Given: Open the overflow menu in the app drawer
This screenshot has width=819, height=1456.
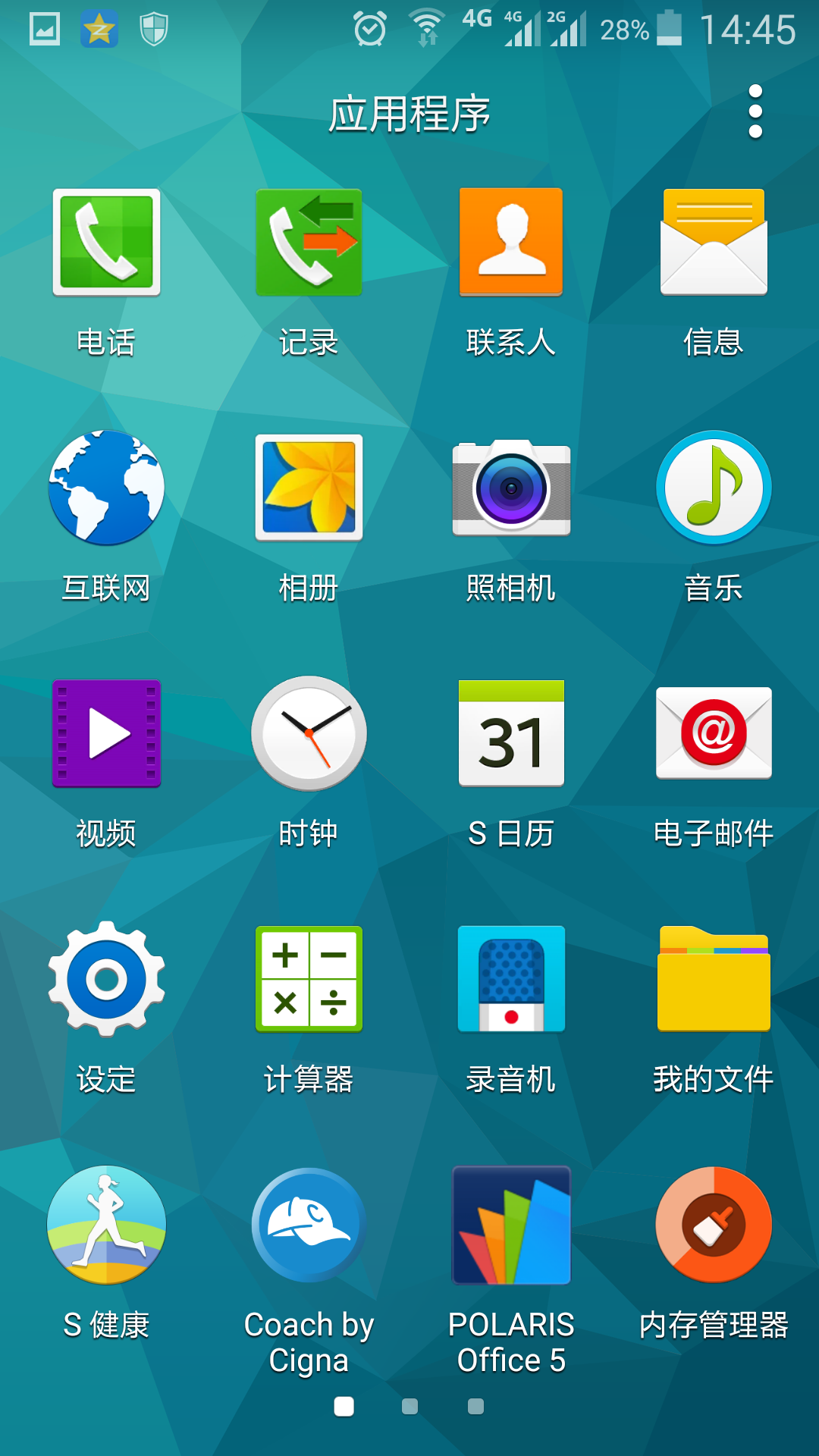Looking at the screenshot, I should 755,112.
